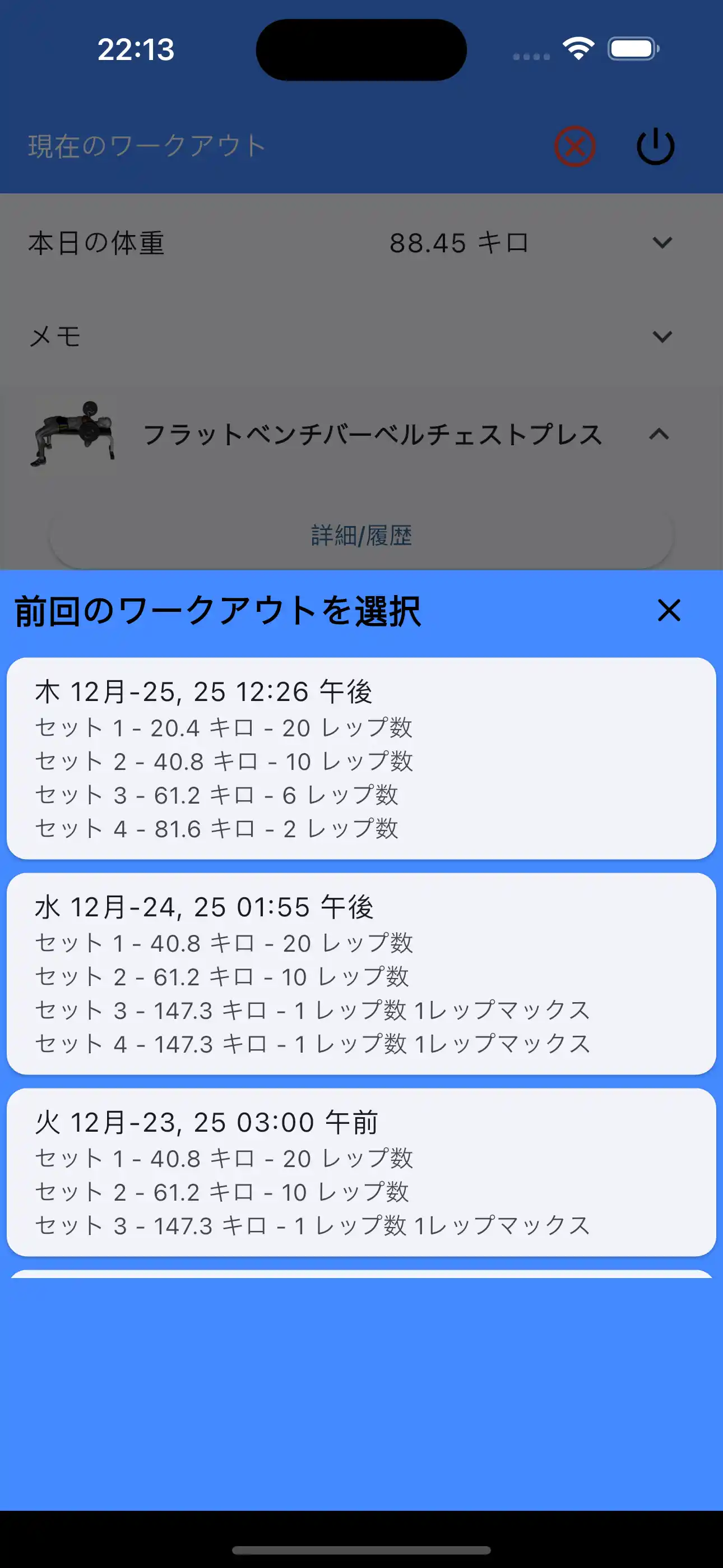This screenshot has height=1568, width=723.
Task: Close the previous workout selection popup
Action: click(x=668, y=611)
